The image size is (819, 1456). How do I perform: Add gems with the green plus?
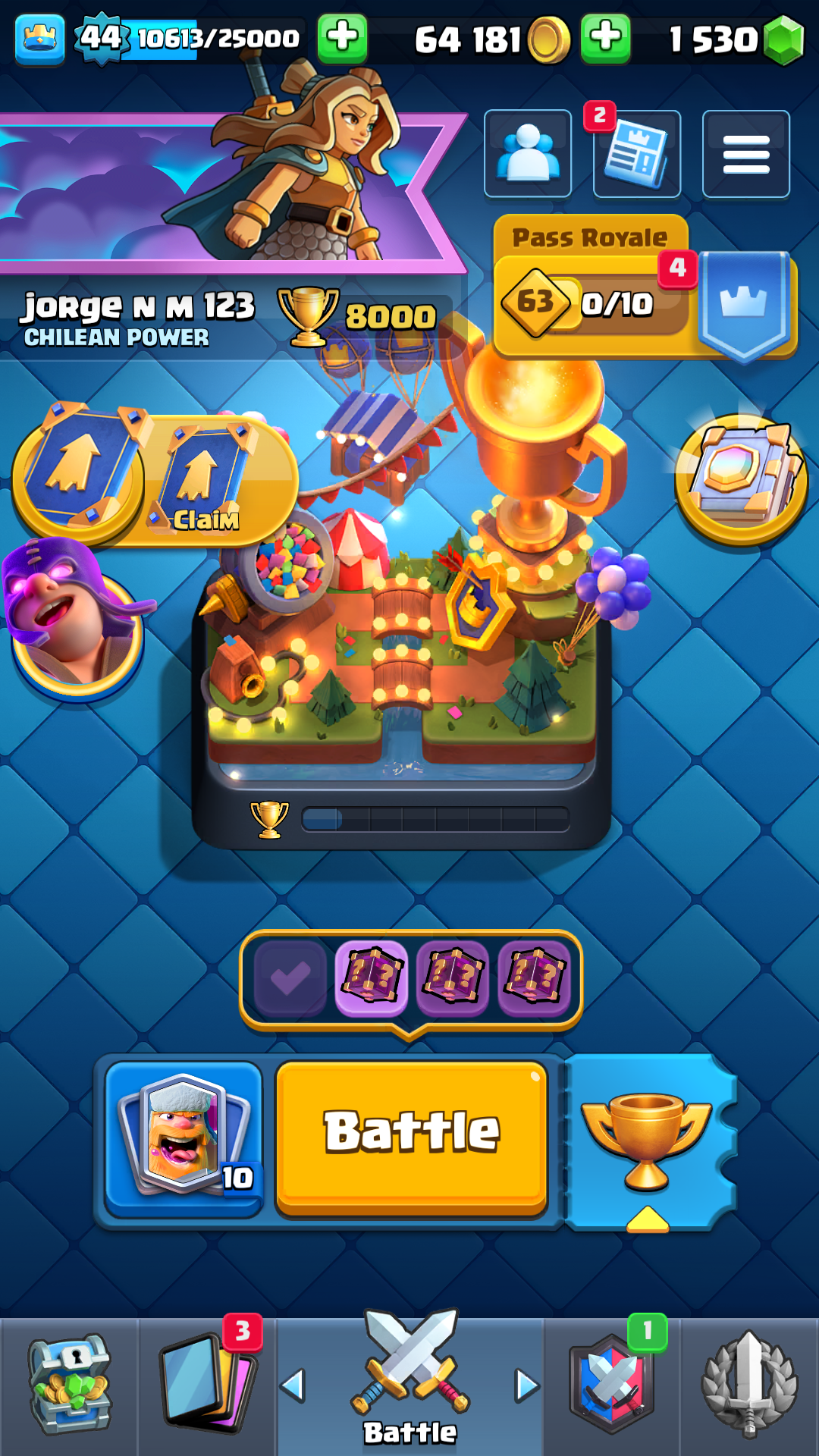click(605, 38)
